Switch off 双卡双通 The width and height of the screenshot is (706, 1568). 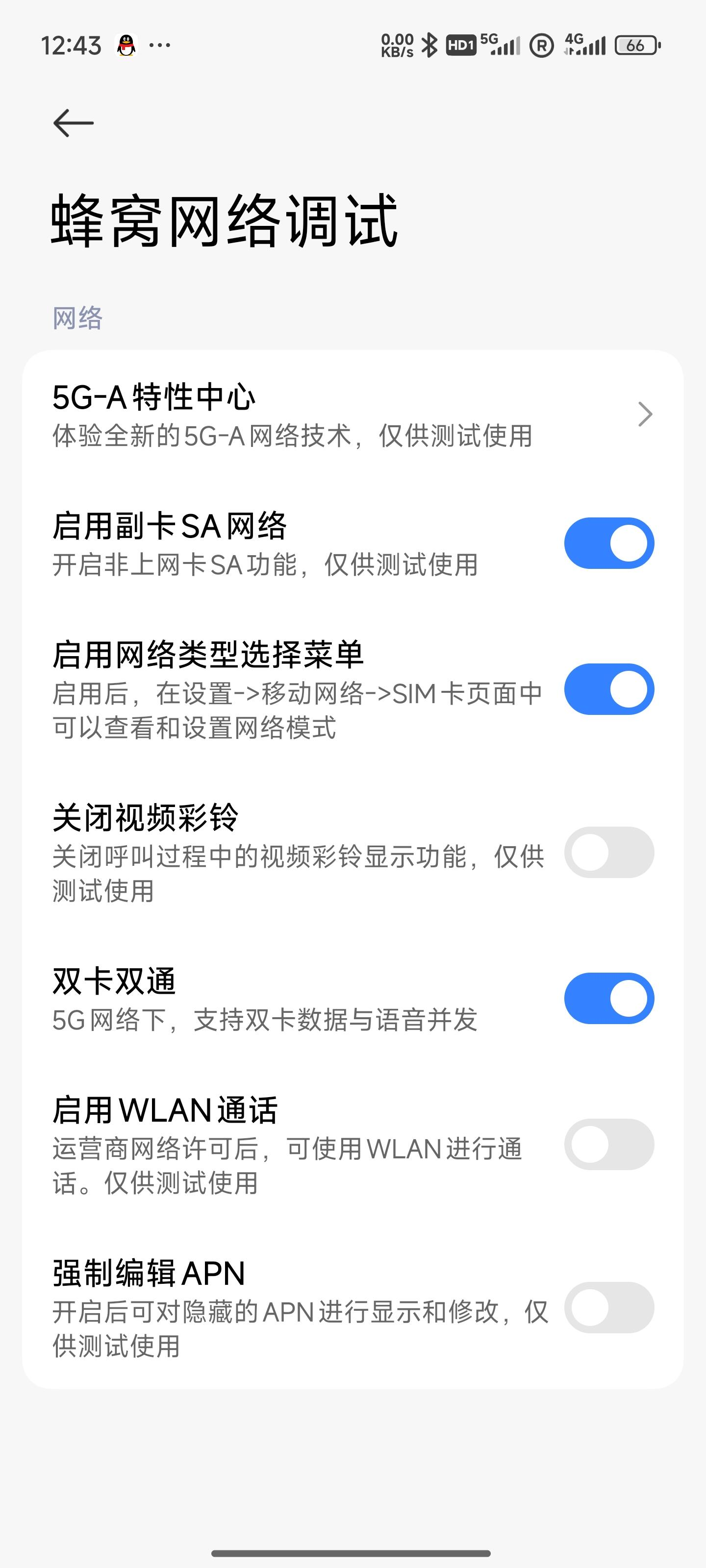608,998
